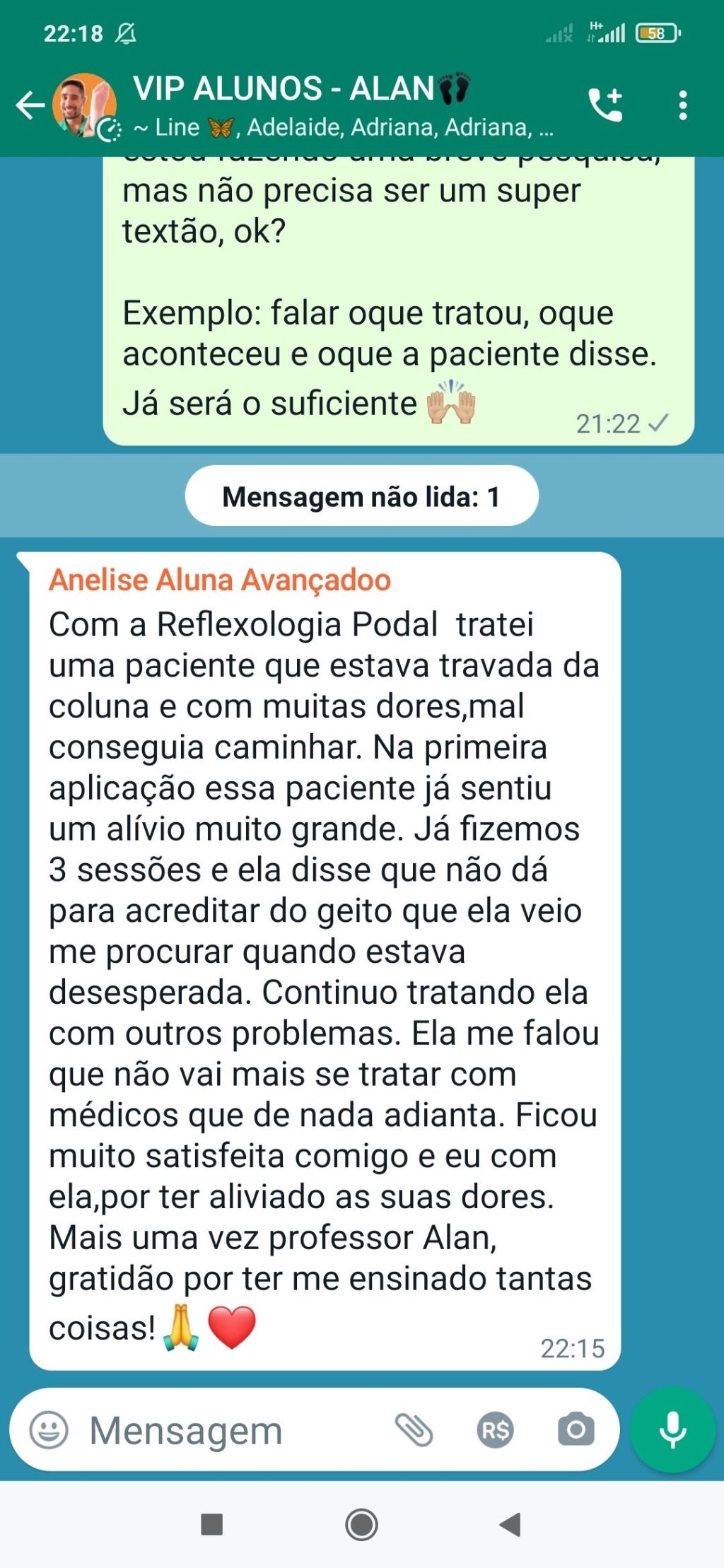Tap the system home button
724x1568 pixels.
[x=361, y=1525]
